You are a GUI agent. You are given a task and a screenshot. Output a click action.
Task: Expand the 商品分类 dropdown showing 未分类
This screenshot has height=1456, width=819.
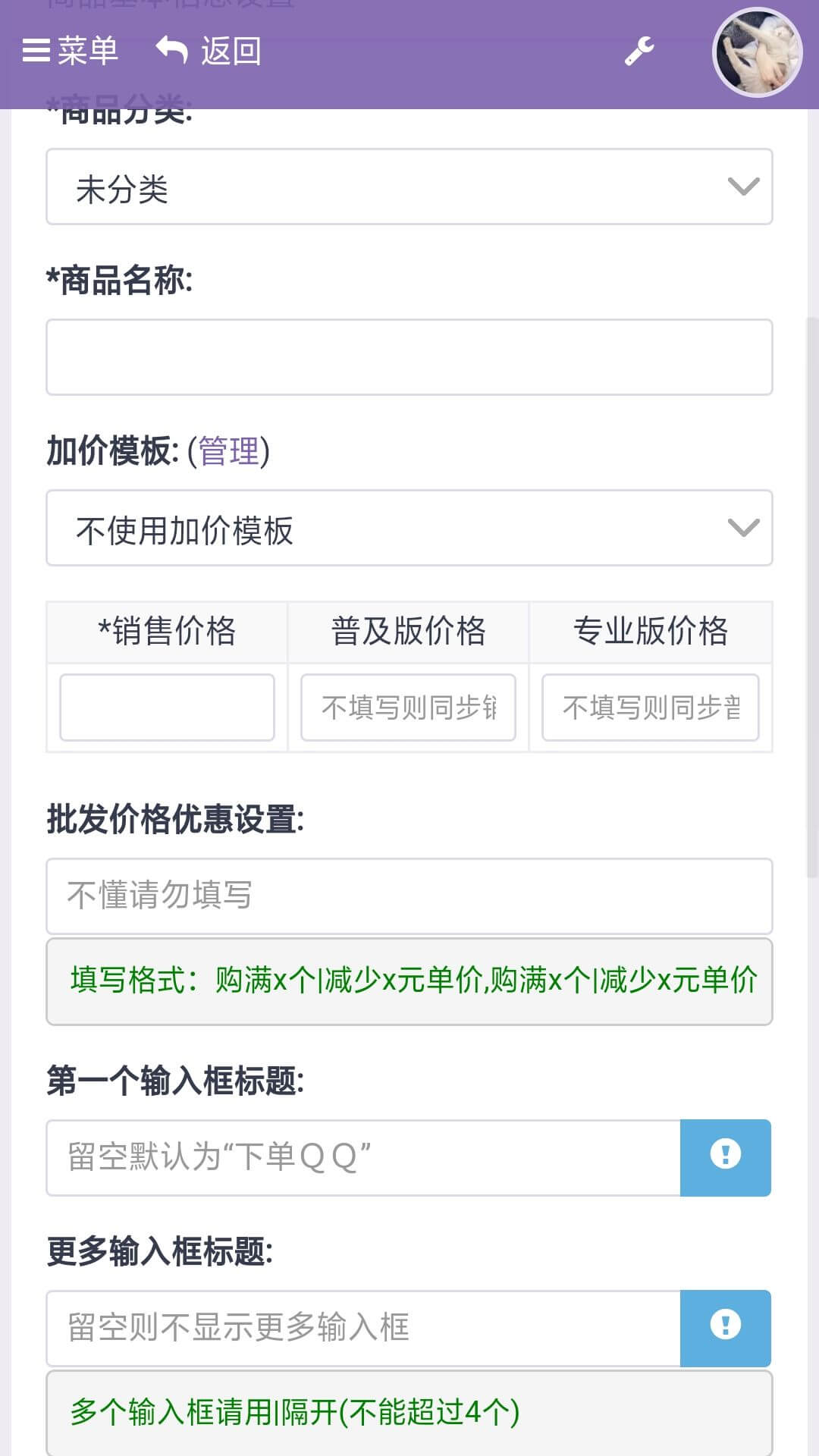tap(409, 187)
